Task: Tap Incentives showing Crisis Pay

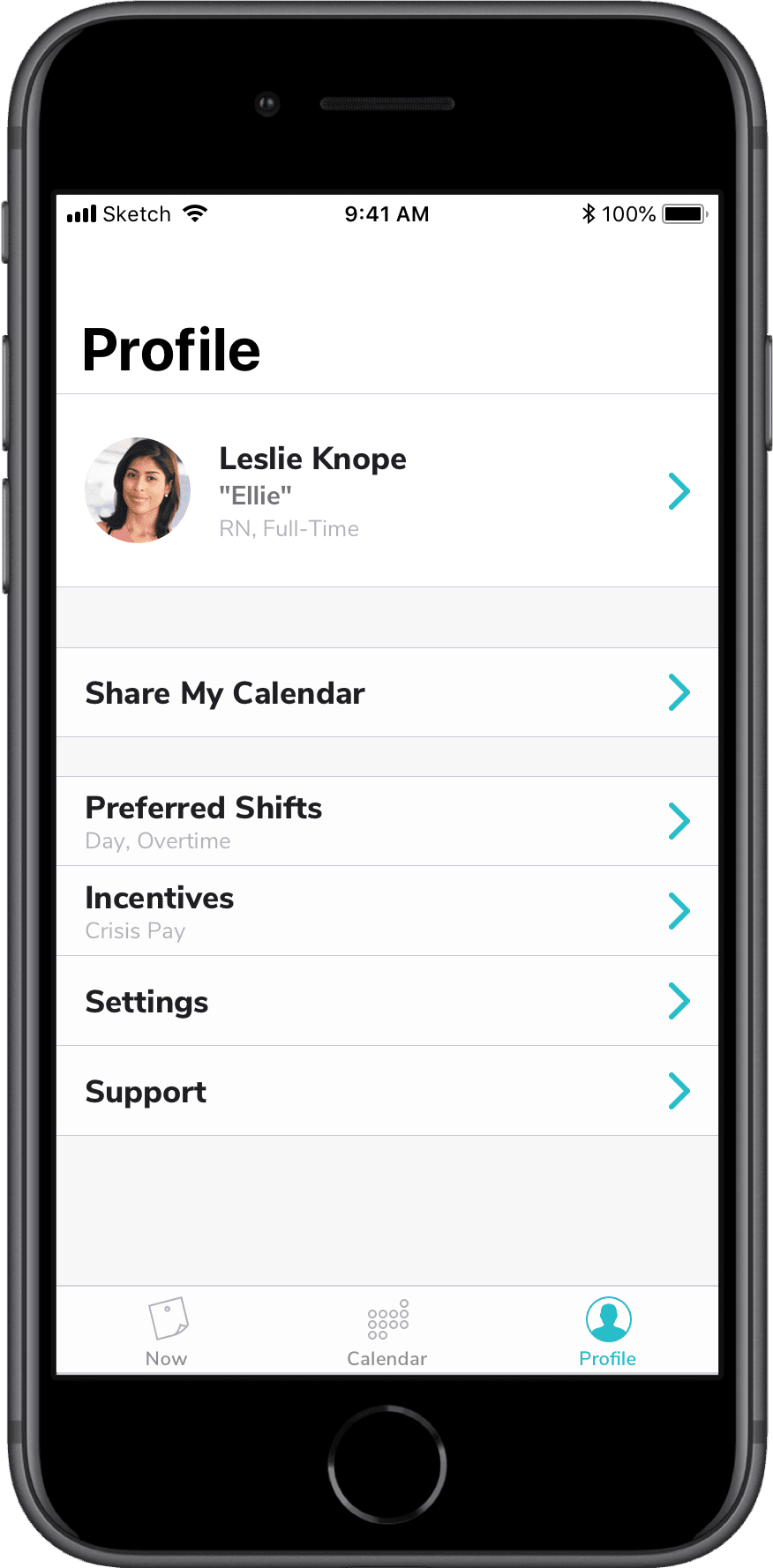Action: [x=159, y=898]
